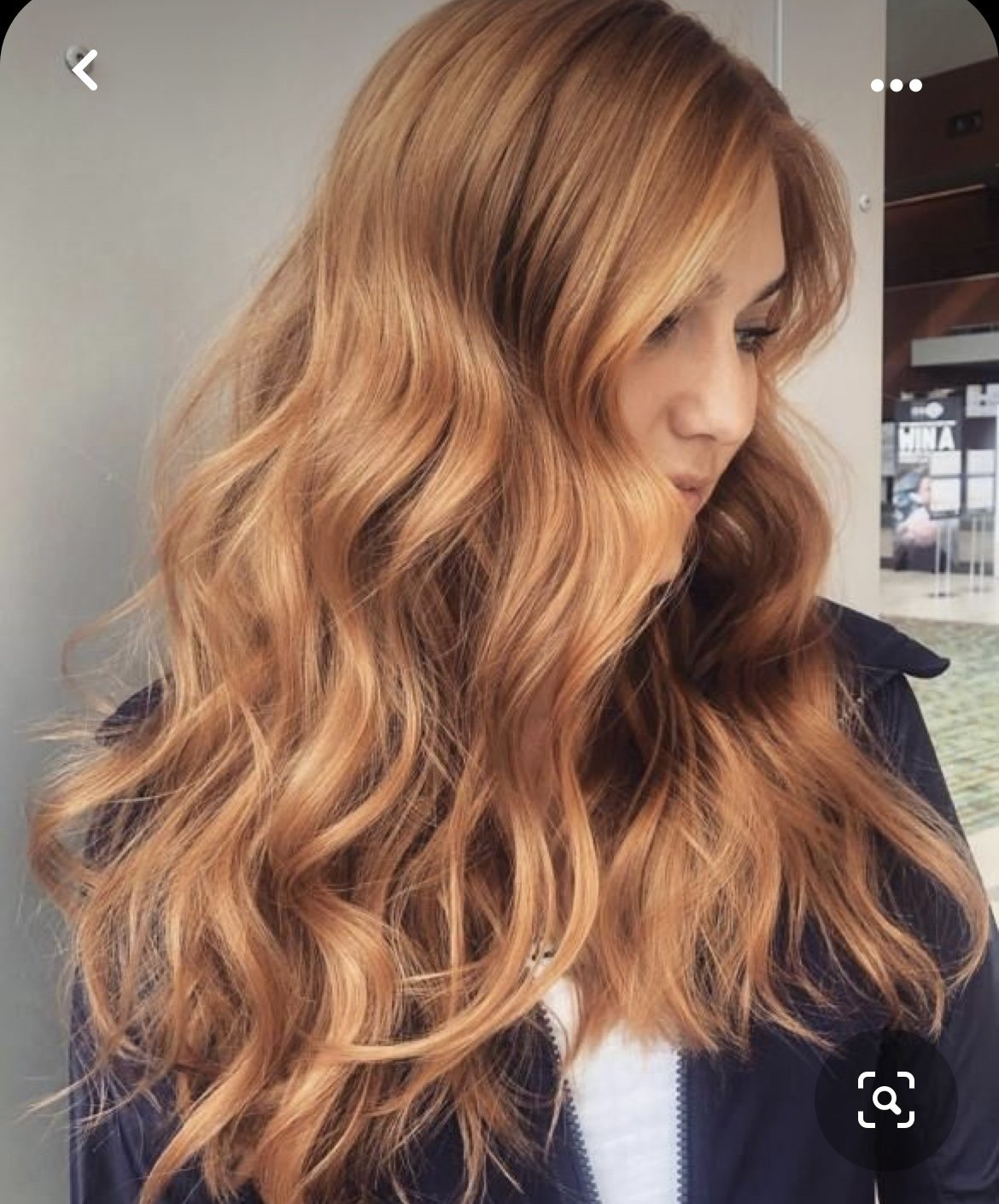Go back using the top-left arrow

point(84,69)
